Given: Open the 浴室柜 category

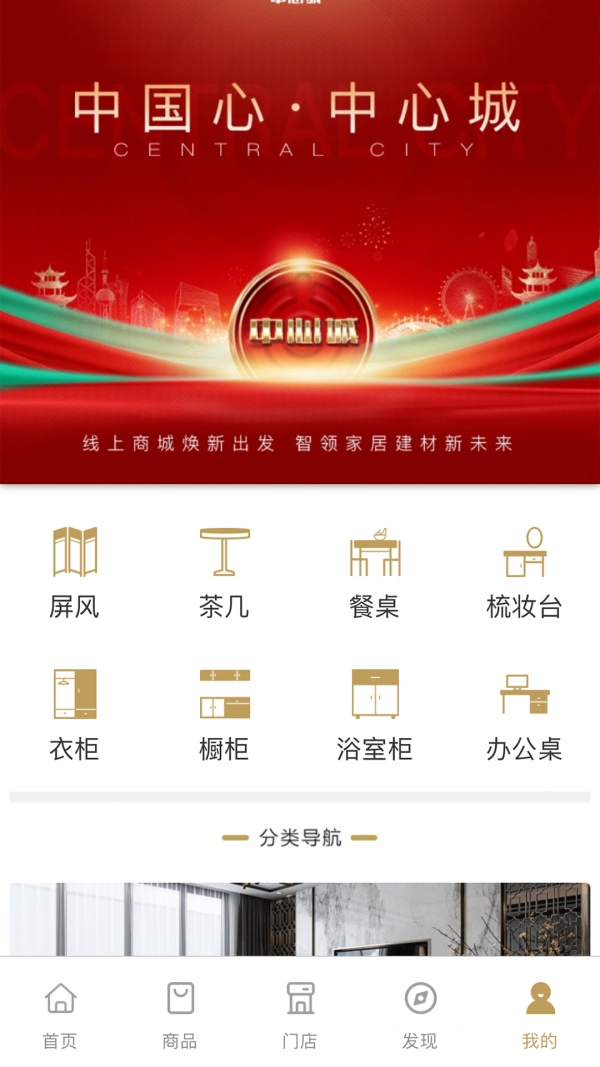Looking at the screenshot, I should 375,714.
